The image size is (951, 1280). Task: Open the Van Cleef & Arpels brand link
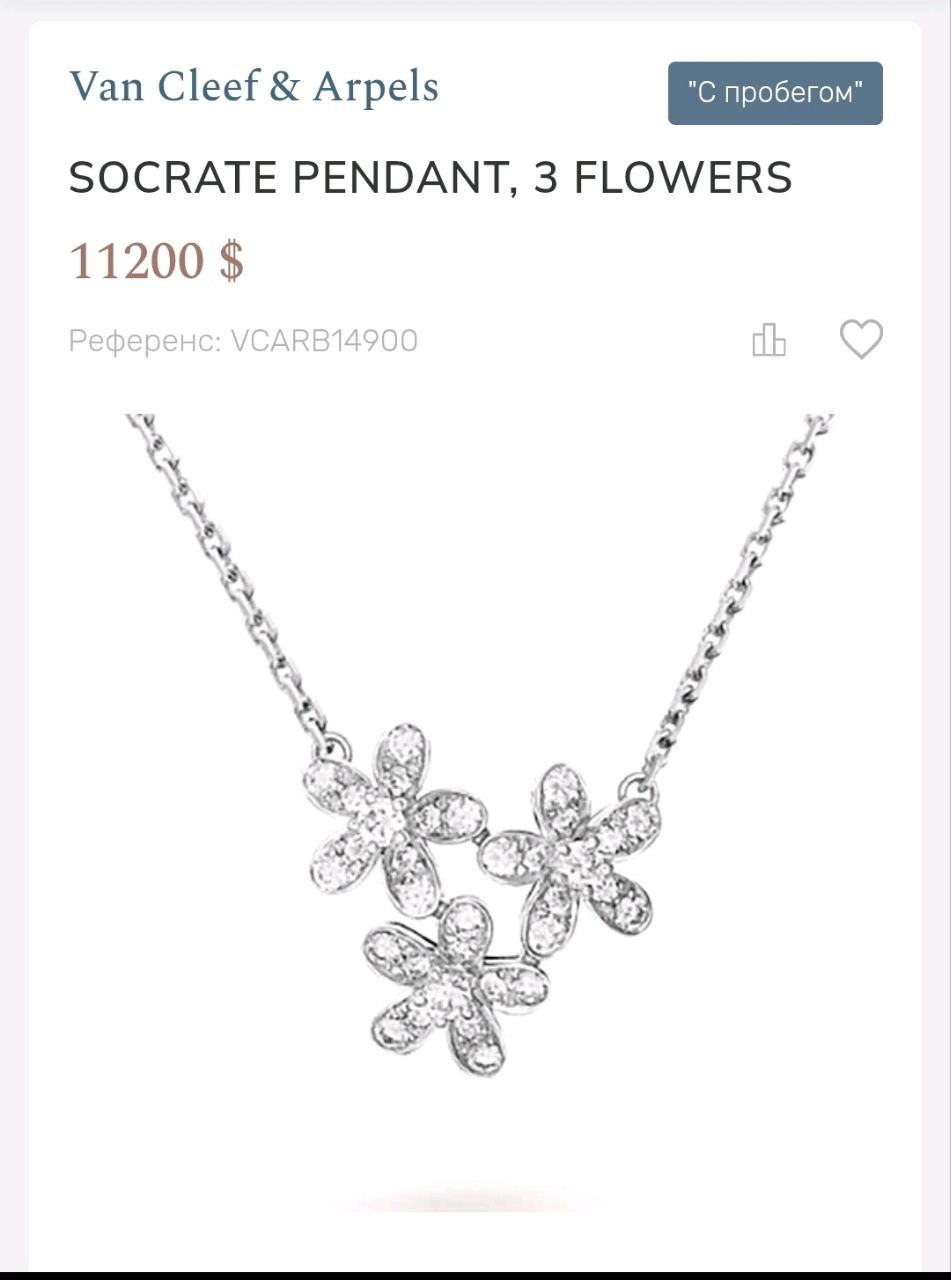(x=254, y=87)
